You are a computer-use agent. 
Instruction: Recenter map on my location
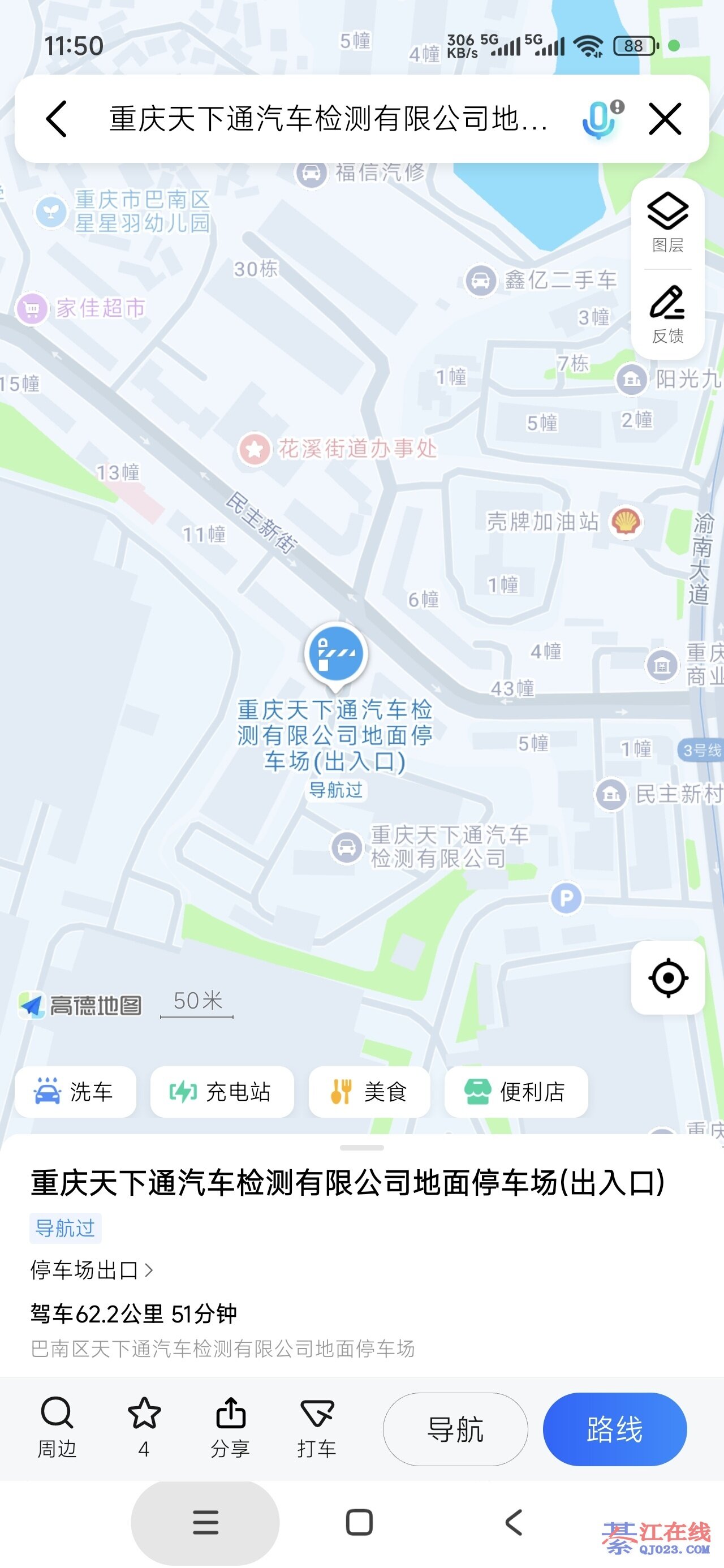(x=668, y=977)
